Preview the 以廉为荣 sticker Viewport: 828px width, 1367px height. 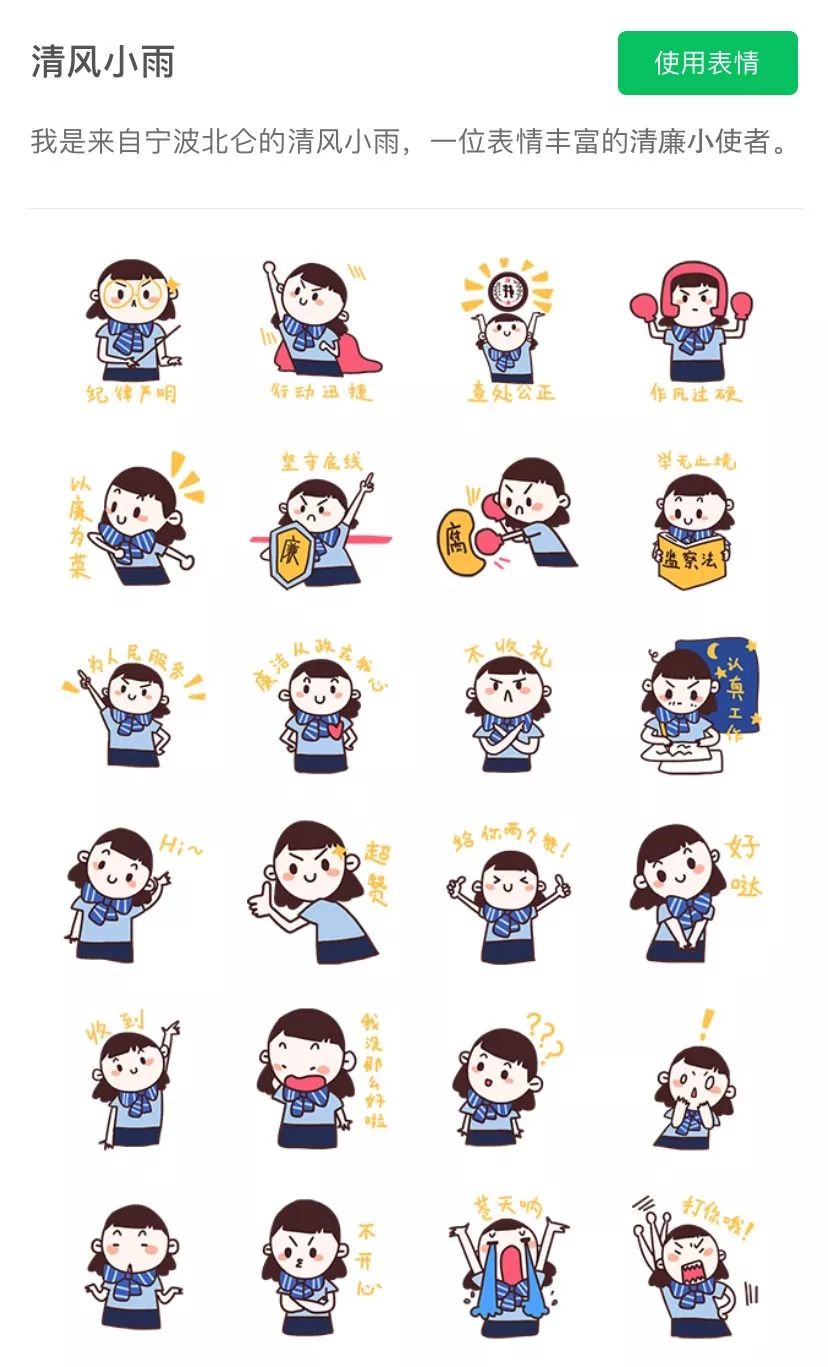(x=133, y=518)
